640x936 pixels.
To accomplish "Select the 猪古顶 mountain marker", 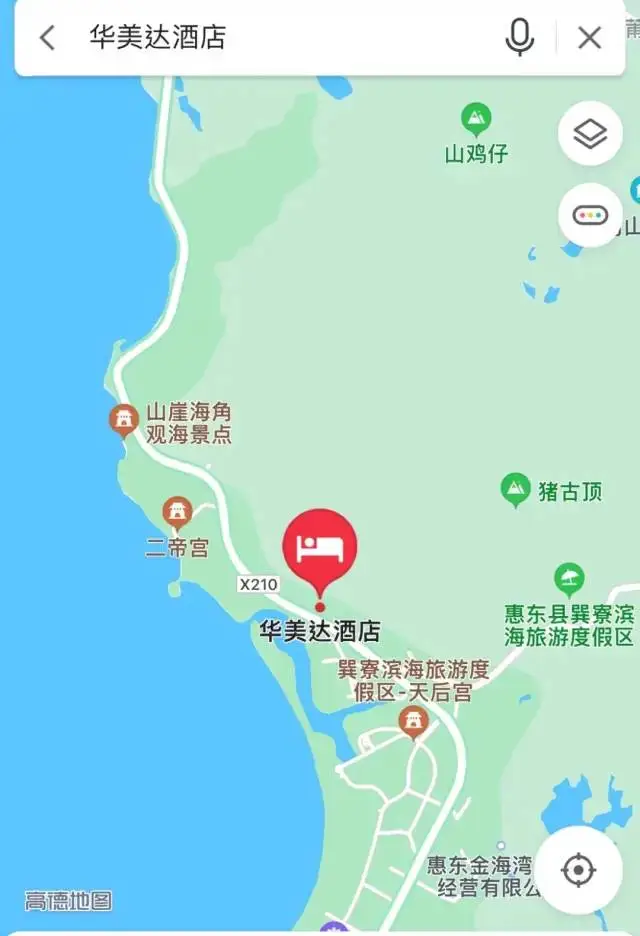I will point(515,490).
